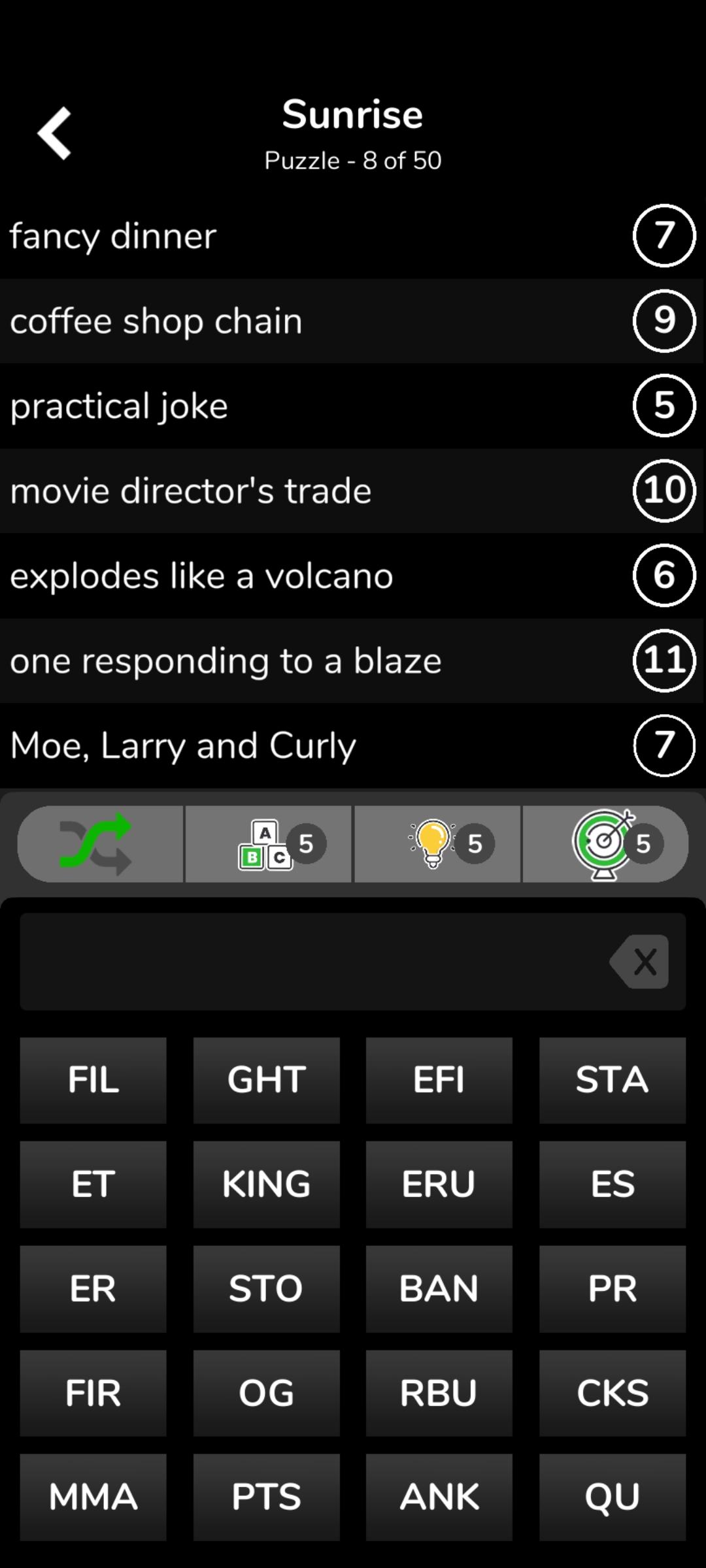Select the QU tile

click(x=613, y=1497)
